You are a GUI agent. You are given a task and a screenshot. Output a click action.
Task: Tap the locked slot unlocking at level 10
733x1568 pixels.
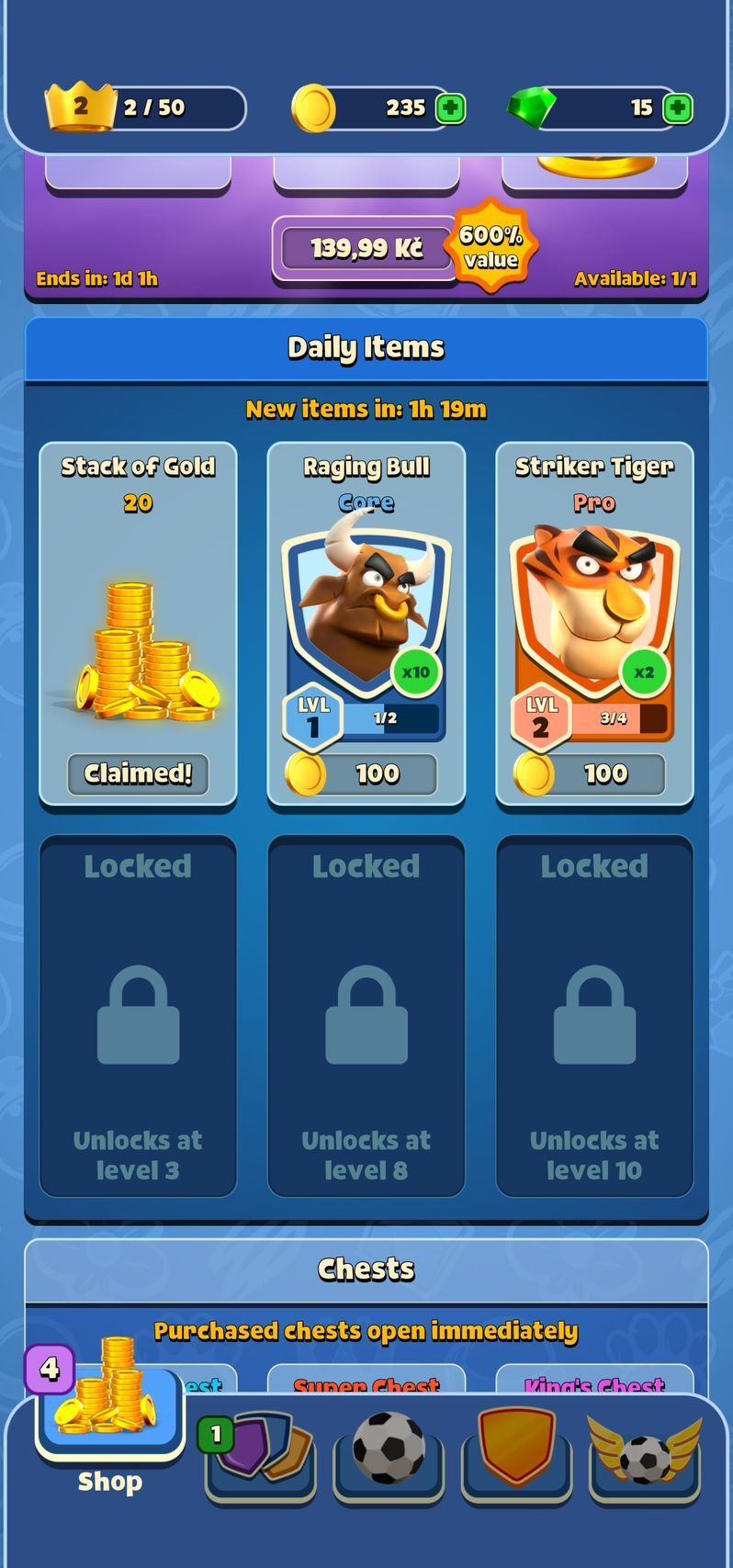594,1016
